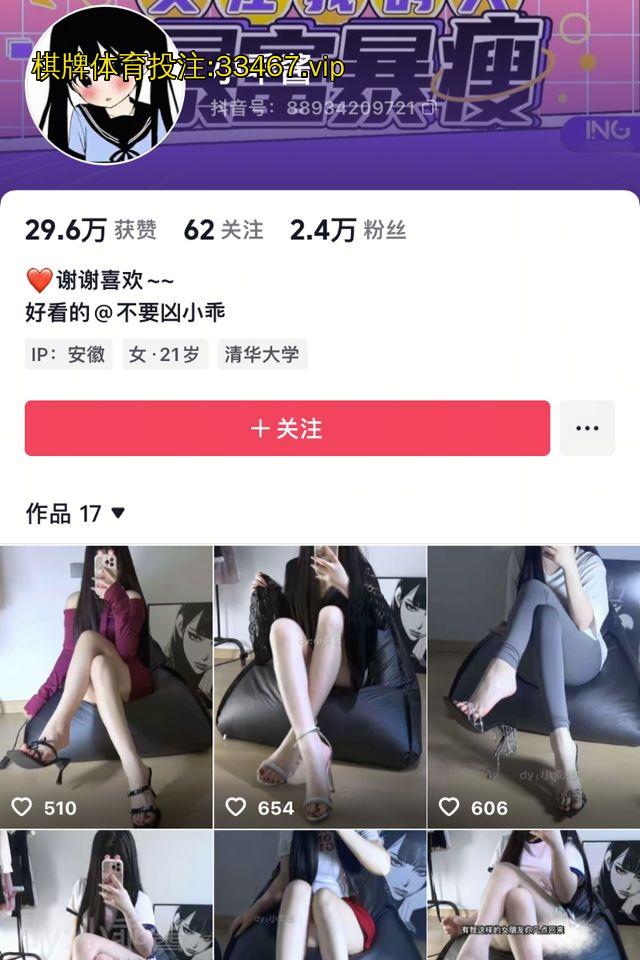This screenshot has width=640, height=960.
Task: Open the 62 关注 following list
Action: tap(223, 231)
